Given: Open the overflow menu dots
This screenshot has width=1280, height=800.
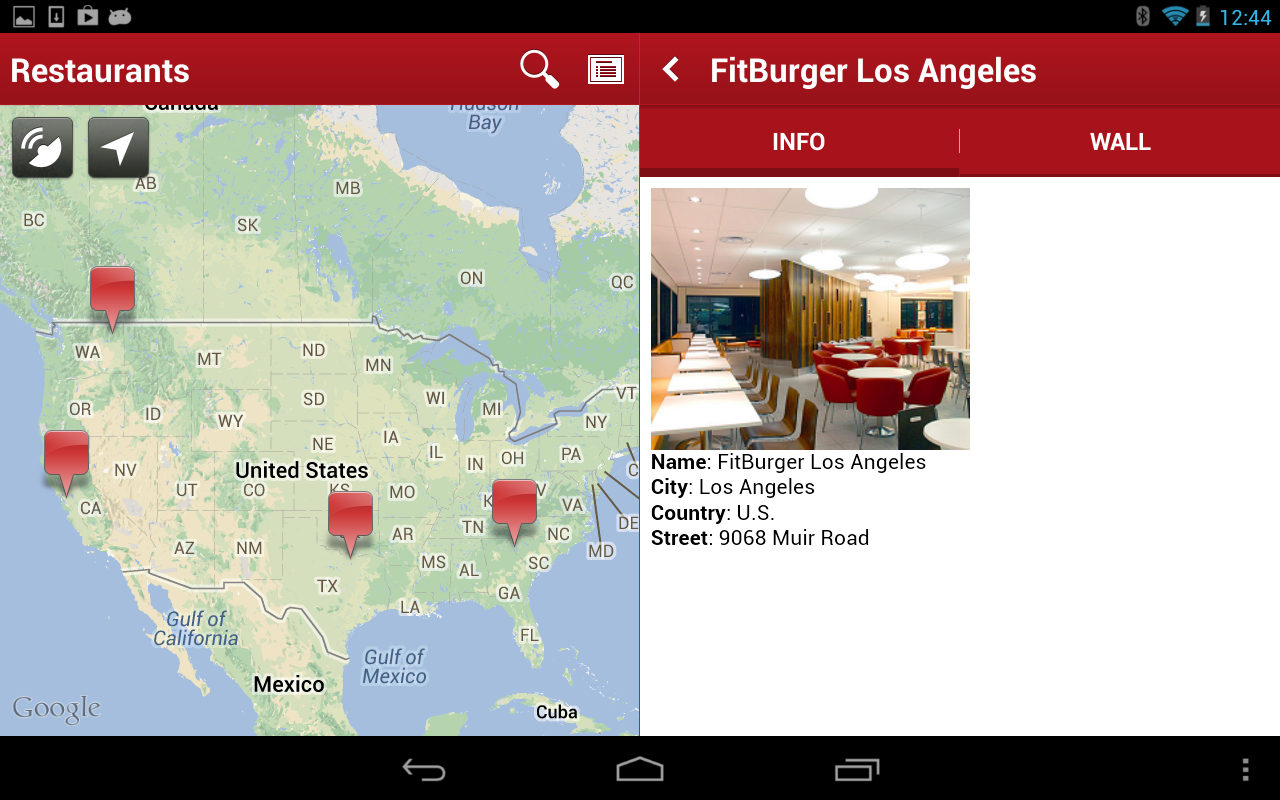Looking at the screenshot, I should [x=1245, y=769].
